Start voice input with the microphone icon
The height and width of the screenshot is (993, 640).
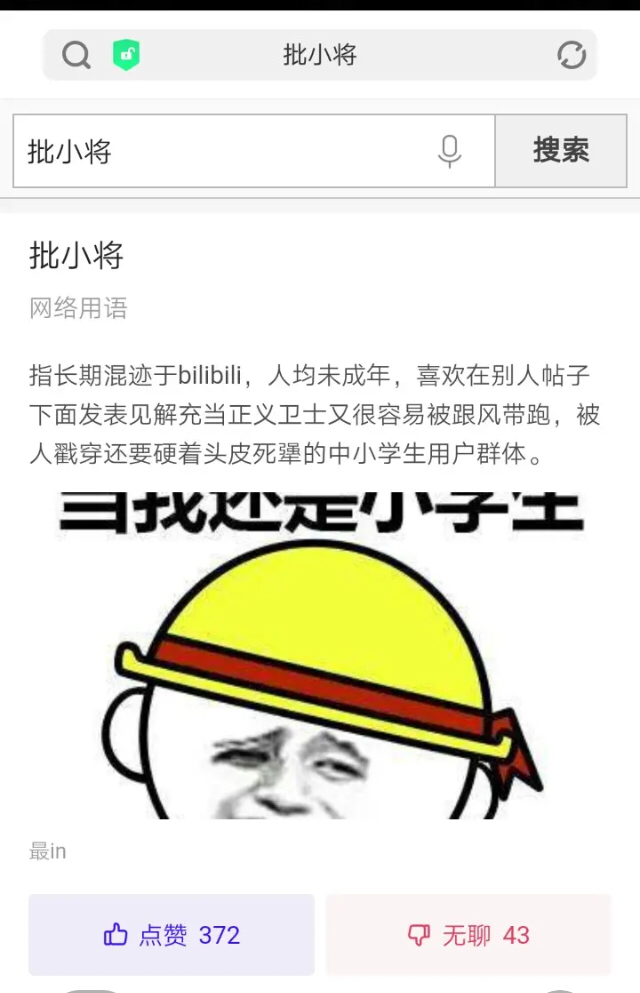pyautogui.click(x=450, y=152)
